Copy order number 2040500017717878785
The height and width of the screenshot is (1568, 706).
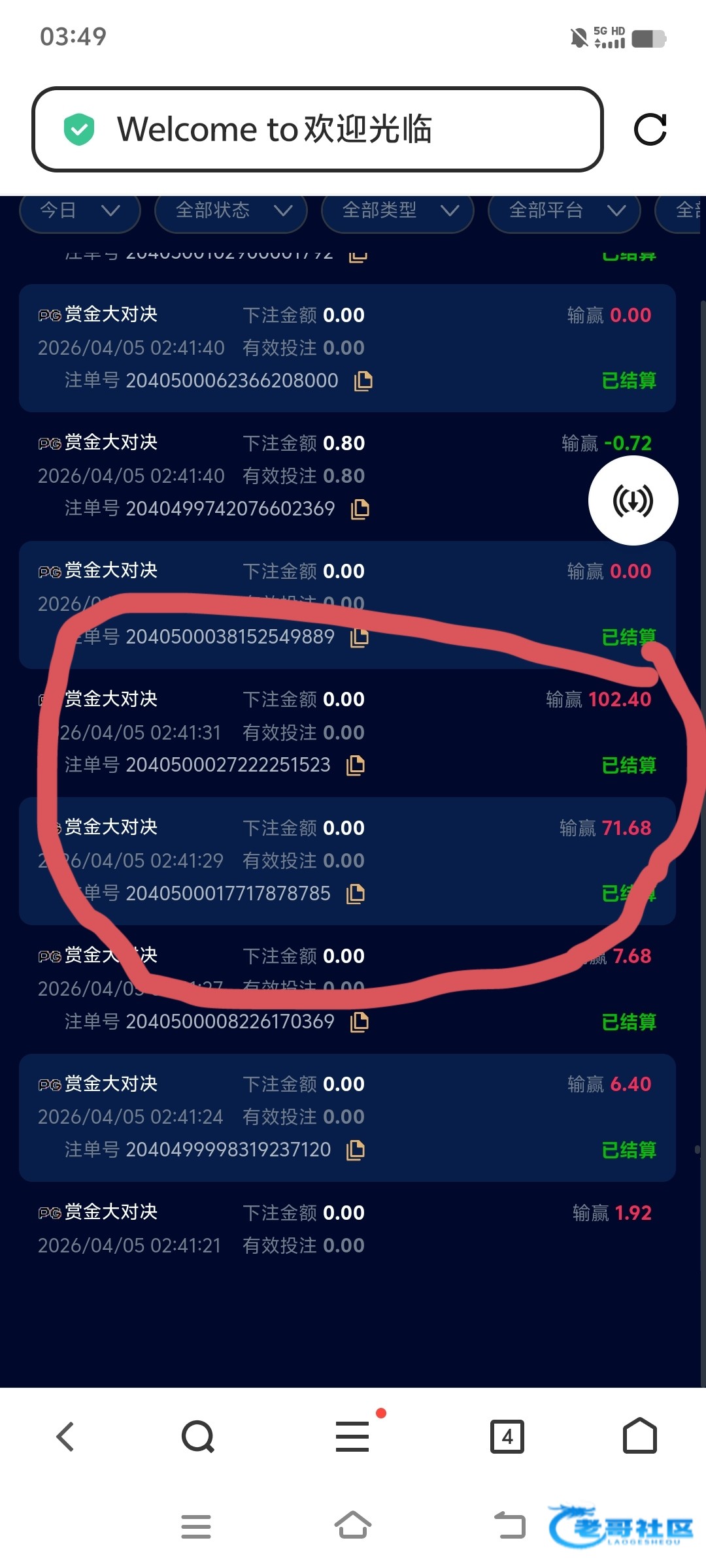point(356,894)
